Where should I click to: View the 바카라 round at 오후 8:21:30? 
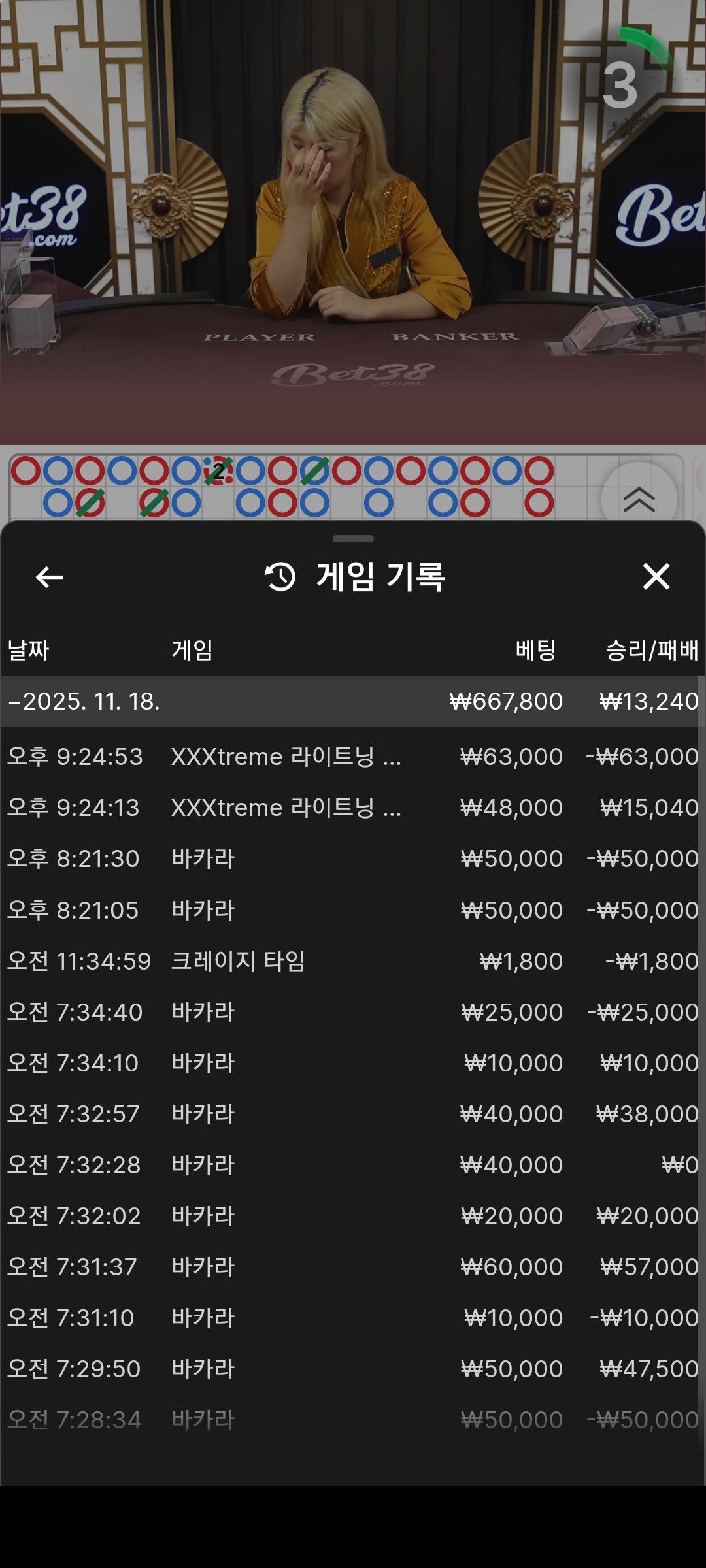coord(352,858)
